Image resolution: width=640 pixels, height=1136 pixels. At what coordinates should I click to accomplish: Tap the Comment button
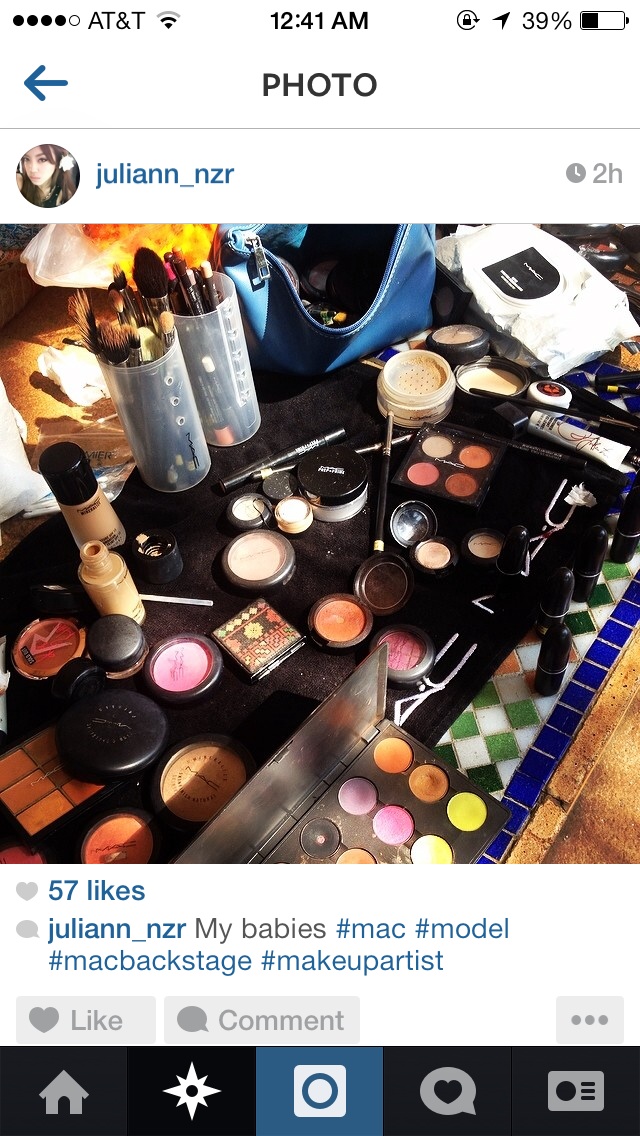[x=262, y=1020]
